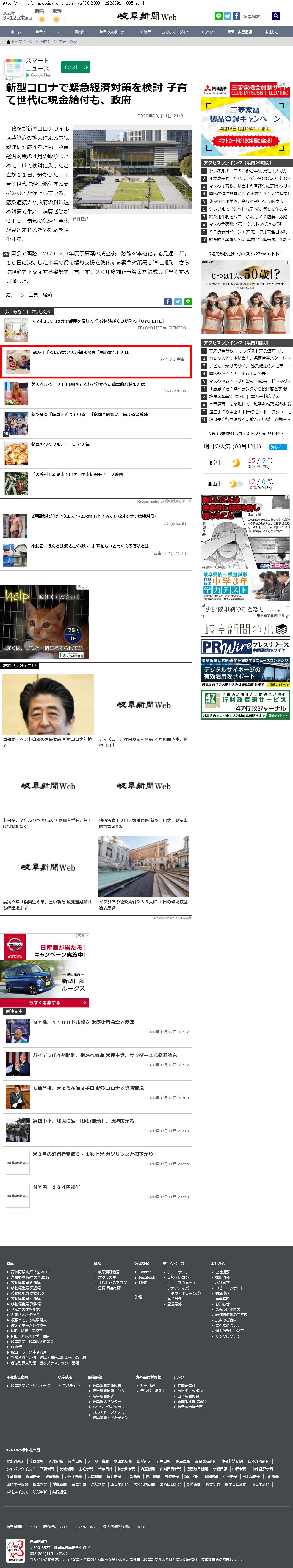This screenshot has height=1568, width=293.
Task: Open the イタリアの感染死者 article card
Action: click(x=144, y=874)
